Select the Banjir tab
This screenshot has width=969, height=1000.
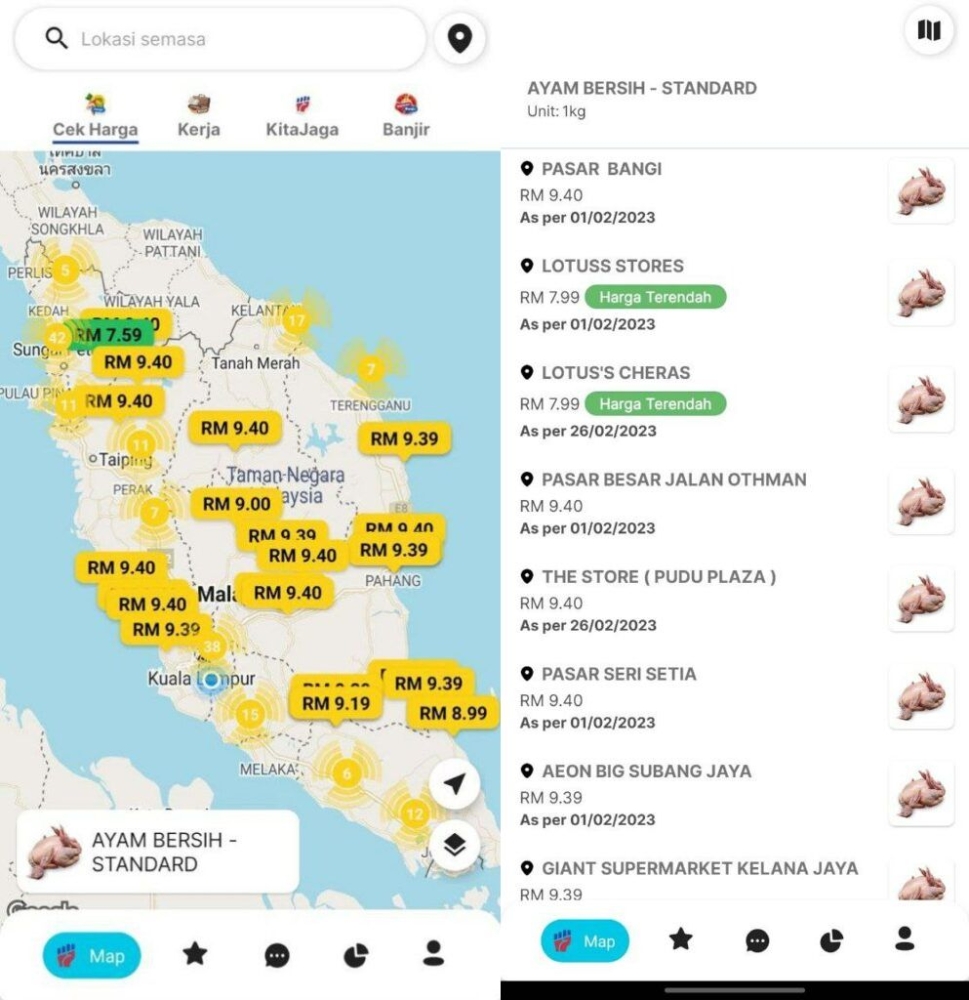tap(406, 116)
